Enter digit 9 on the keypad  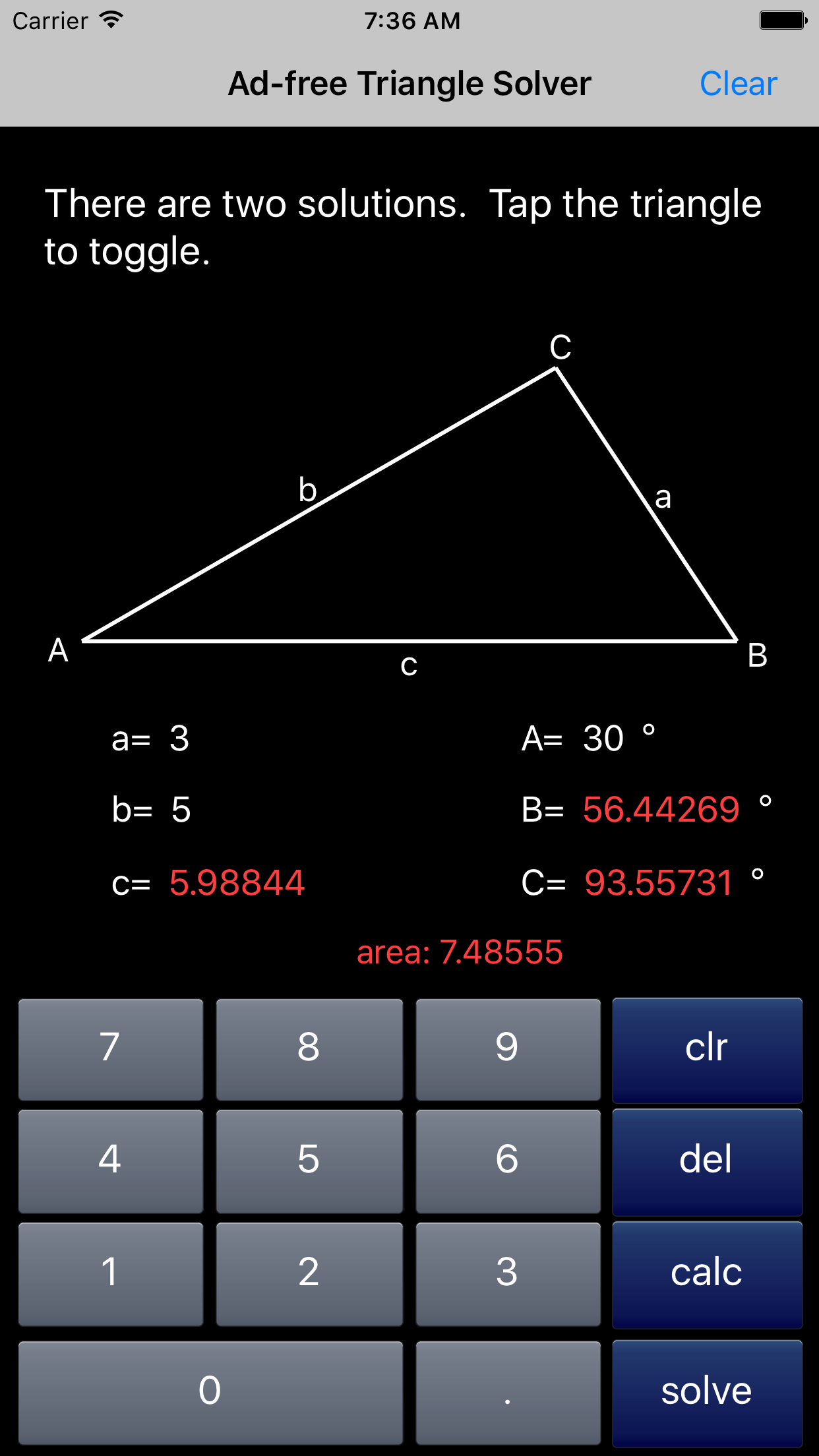(x=508, y=1049)
